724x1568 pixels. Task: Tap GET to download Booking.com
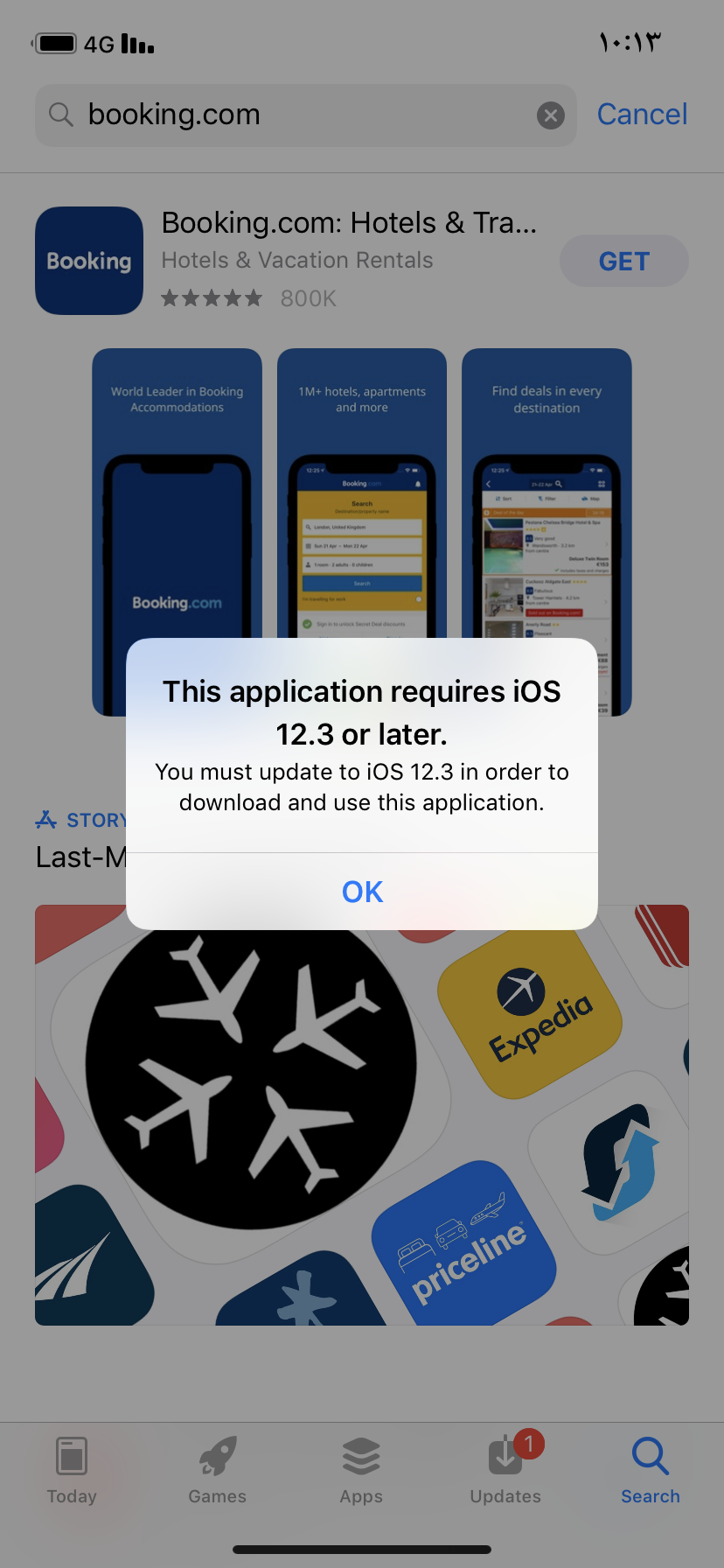(x=623, y=261)
